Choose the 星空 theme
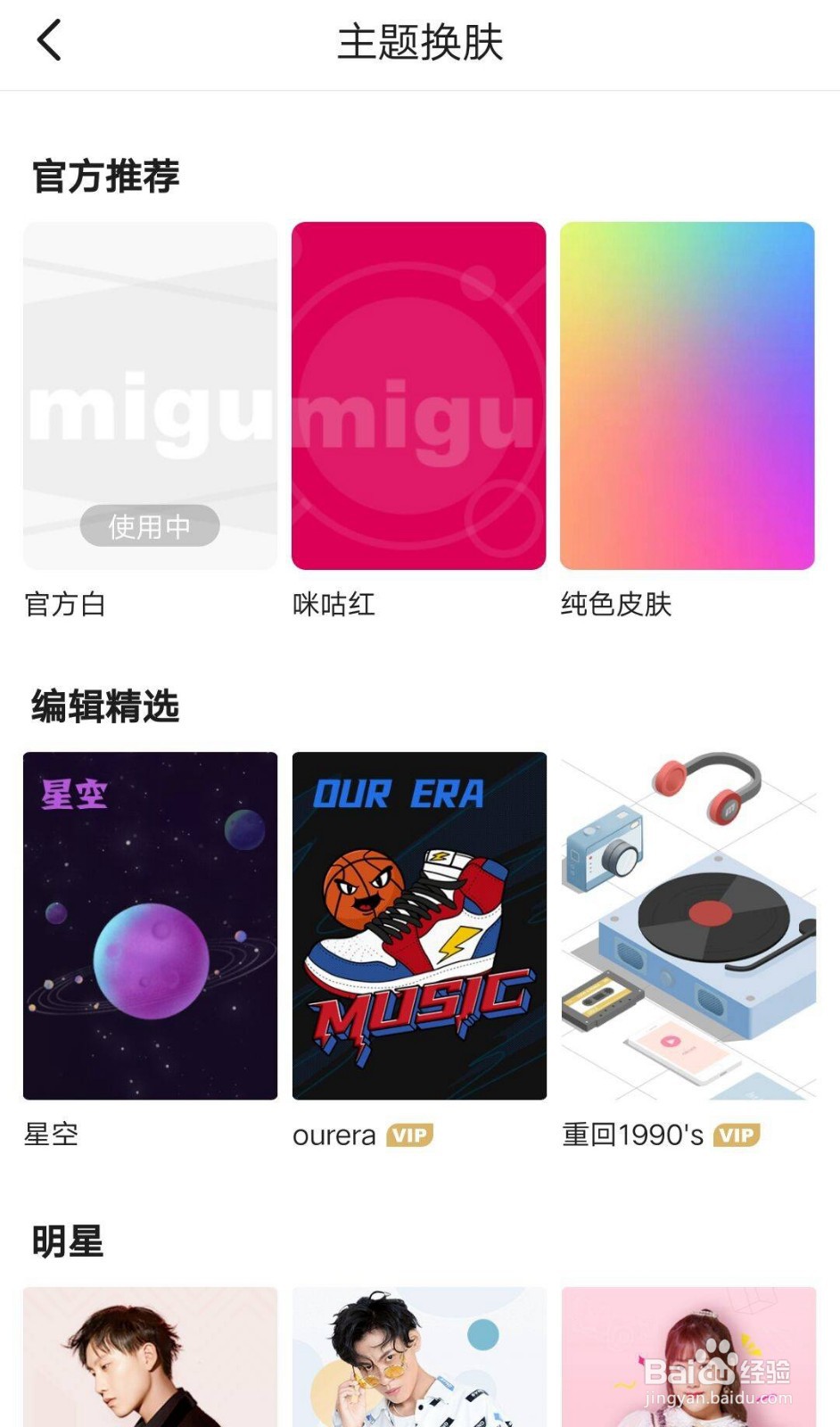The height and width of the screenshot is (1427, 840). tap(150, 926)
